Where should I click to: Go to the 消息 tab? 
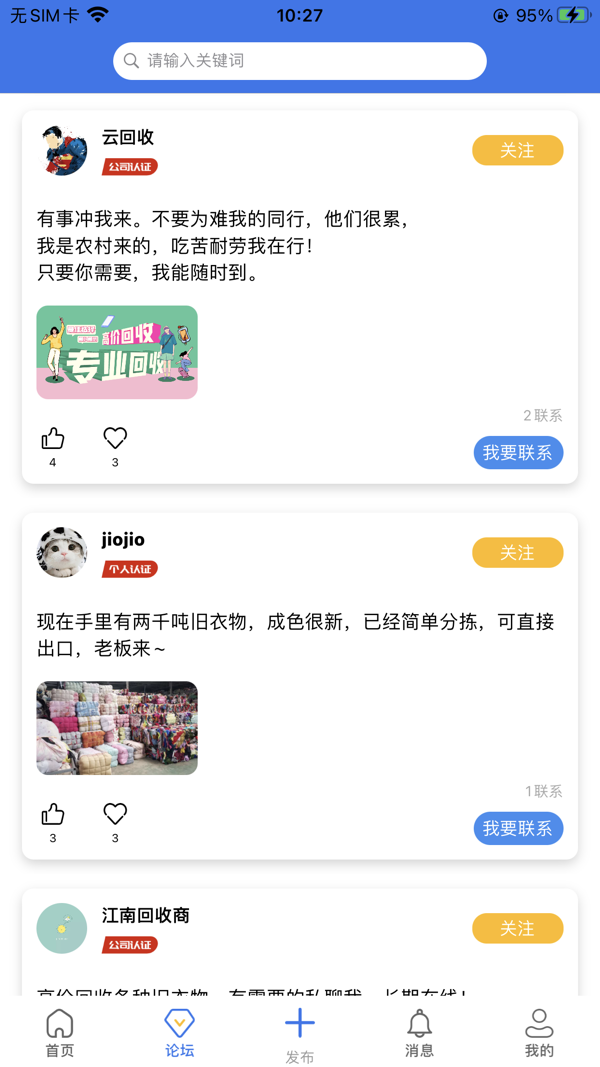click(419, 1033)
